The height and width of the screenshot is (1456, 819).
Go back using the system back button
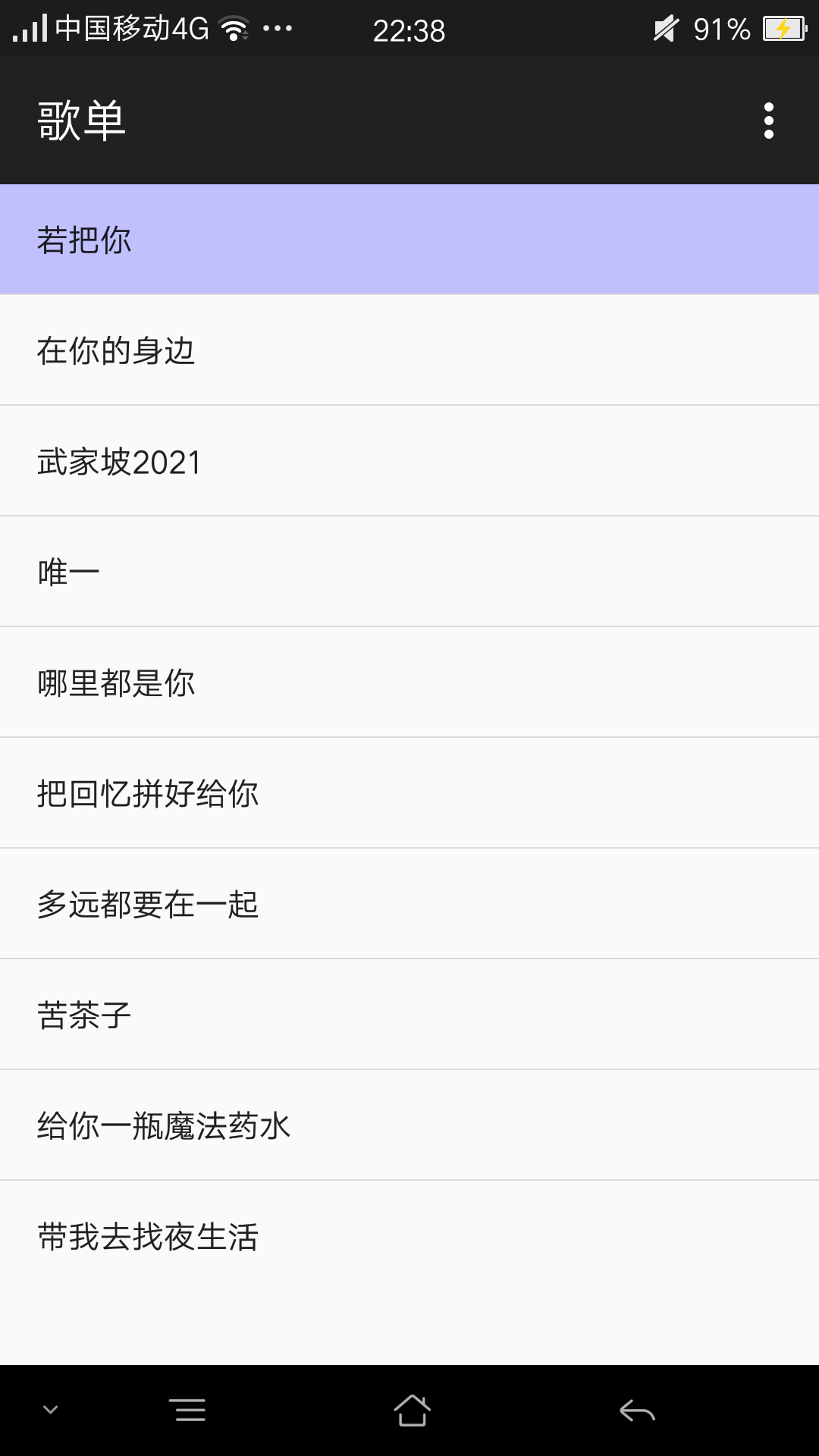[x=637, y=1410]
